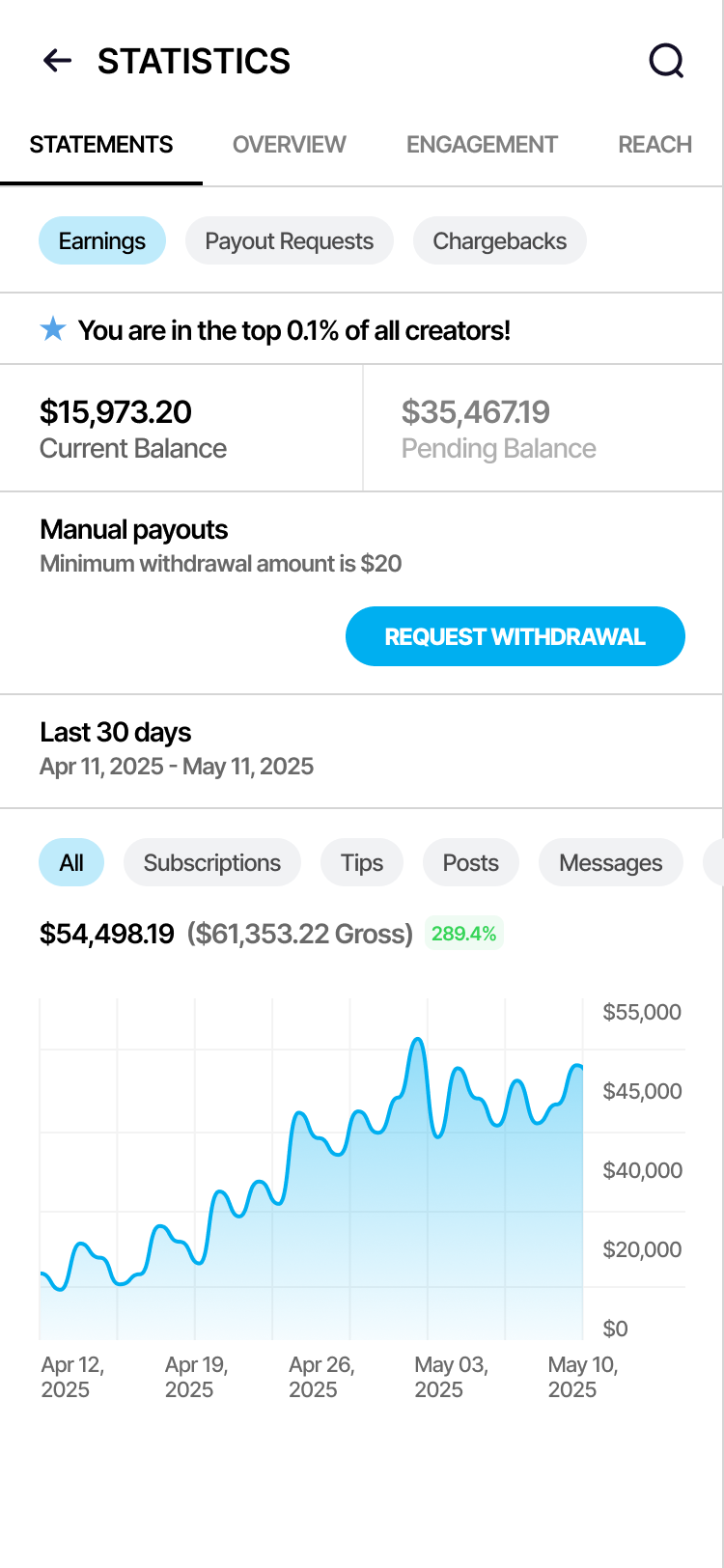This screenshot has height=1568, width=724.
Task: Filter earnings by Messages
Action: coord(610,863)
